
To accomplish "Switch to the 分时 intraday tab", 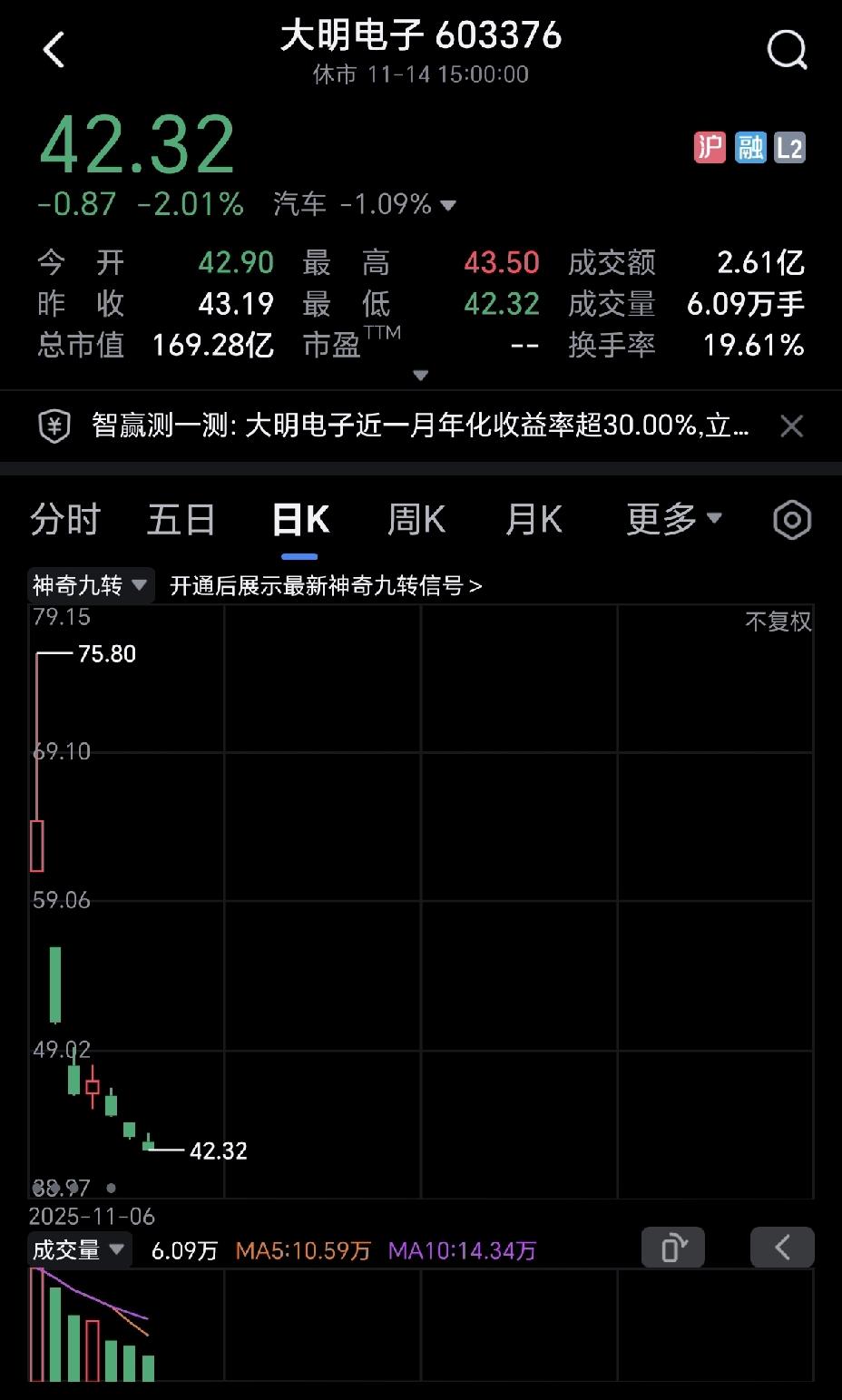I will (63, 518).
